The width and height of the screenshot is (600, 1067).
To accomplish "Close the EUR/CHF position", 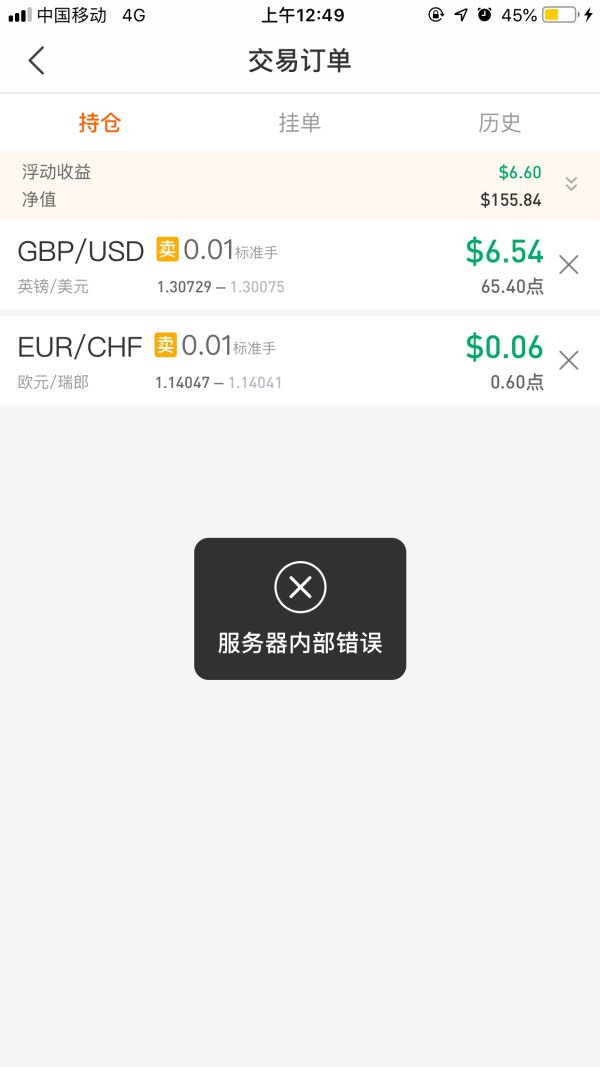I will 569,361.
